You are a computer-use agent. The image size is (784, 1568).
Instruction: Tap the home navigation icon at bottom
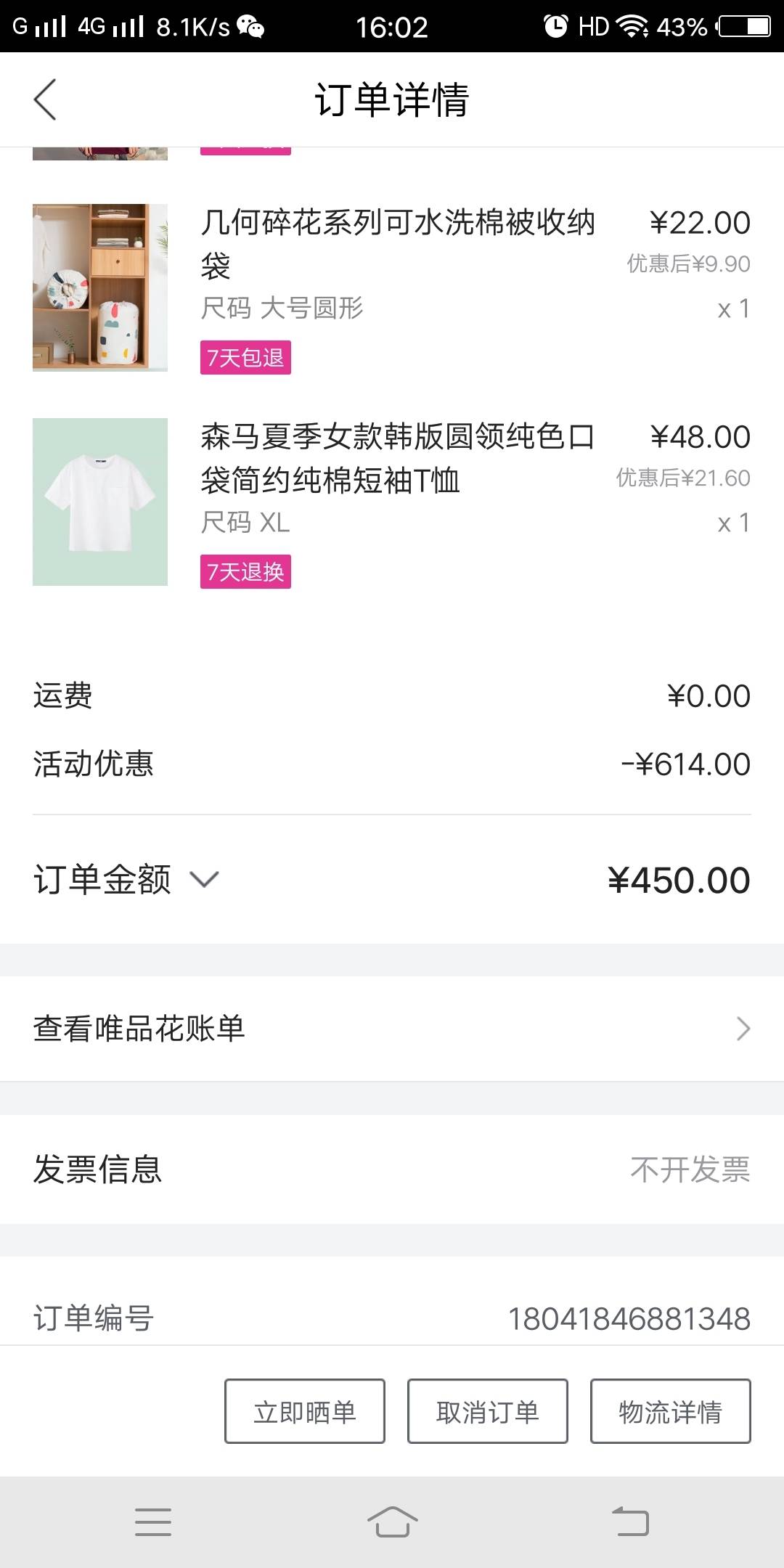coord(392,1521)
